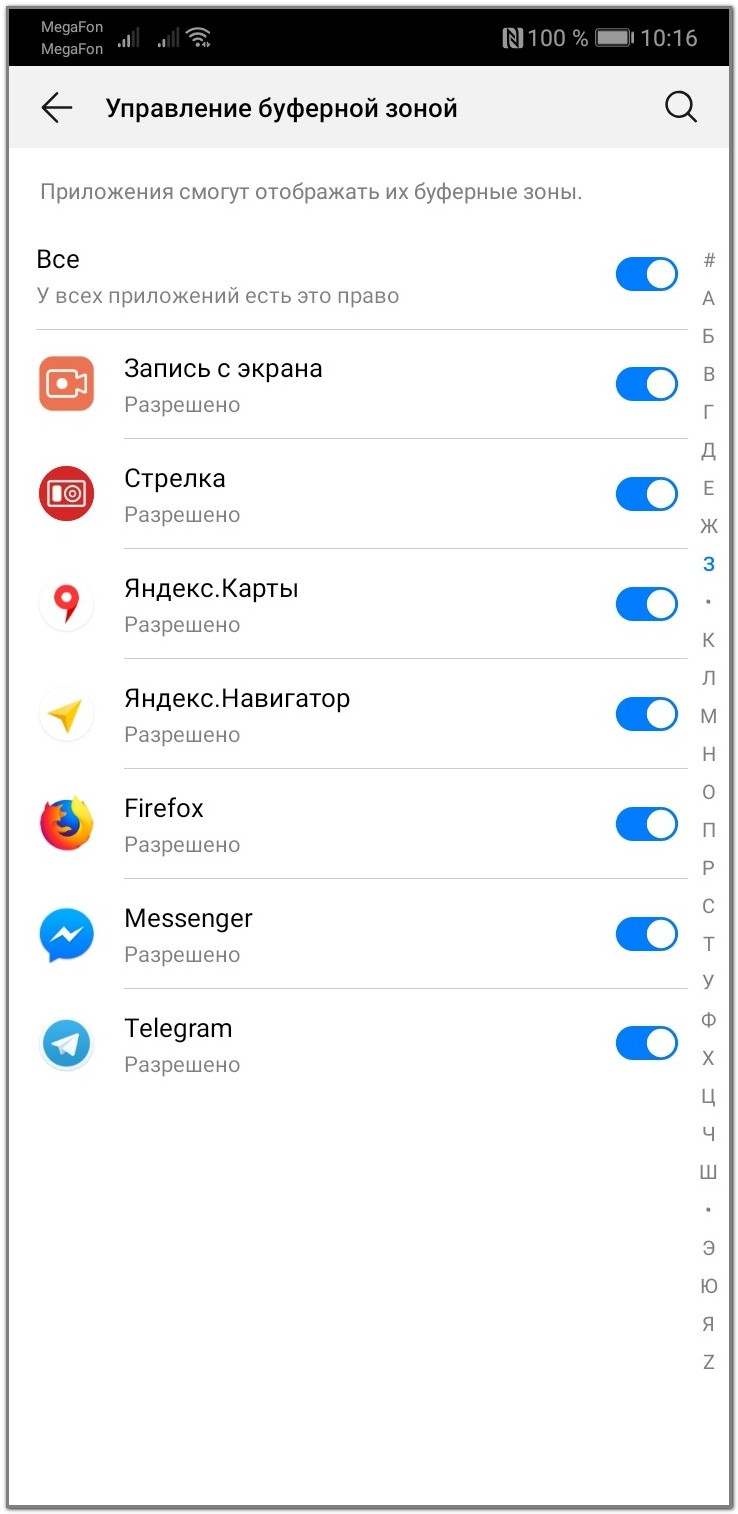This screenshot has width=738, height=1514.
Task: Jump to letter К in index
Action: click(709, 640)
